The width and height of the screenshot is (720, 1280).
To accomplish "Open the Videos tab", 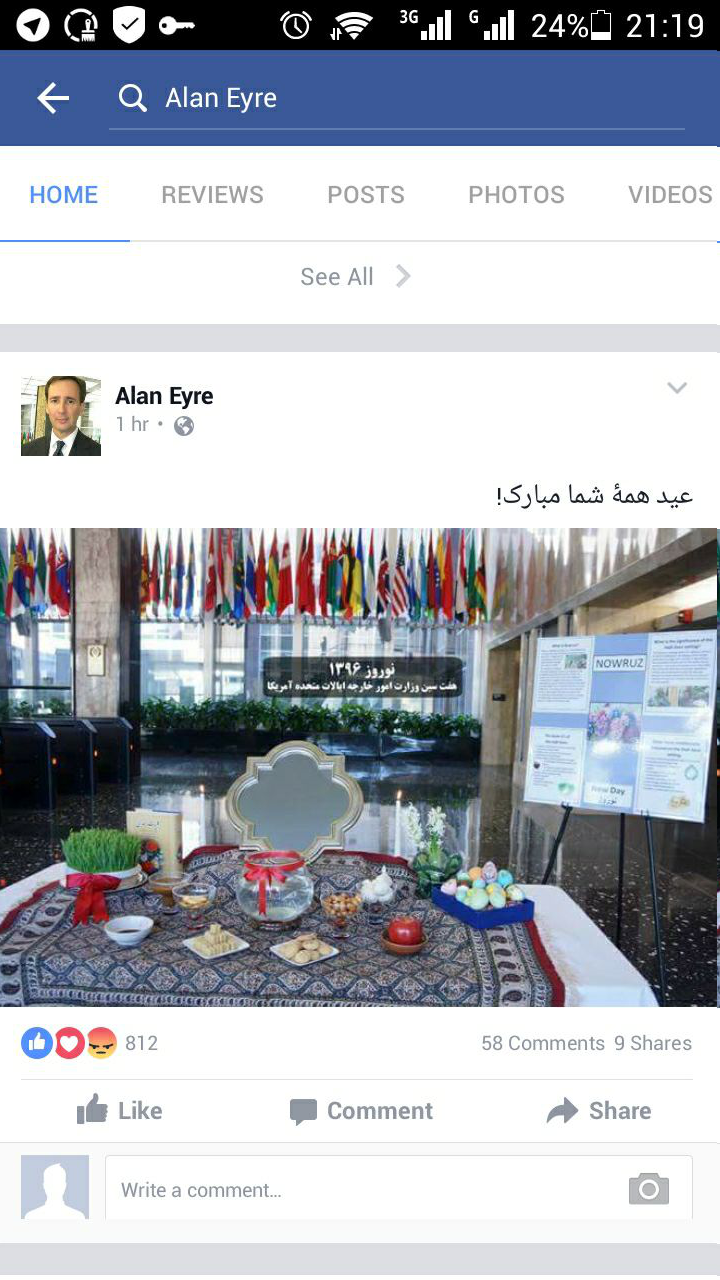I will 669,195.
